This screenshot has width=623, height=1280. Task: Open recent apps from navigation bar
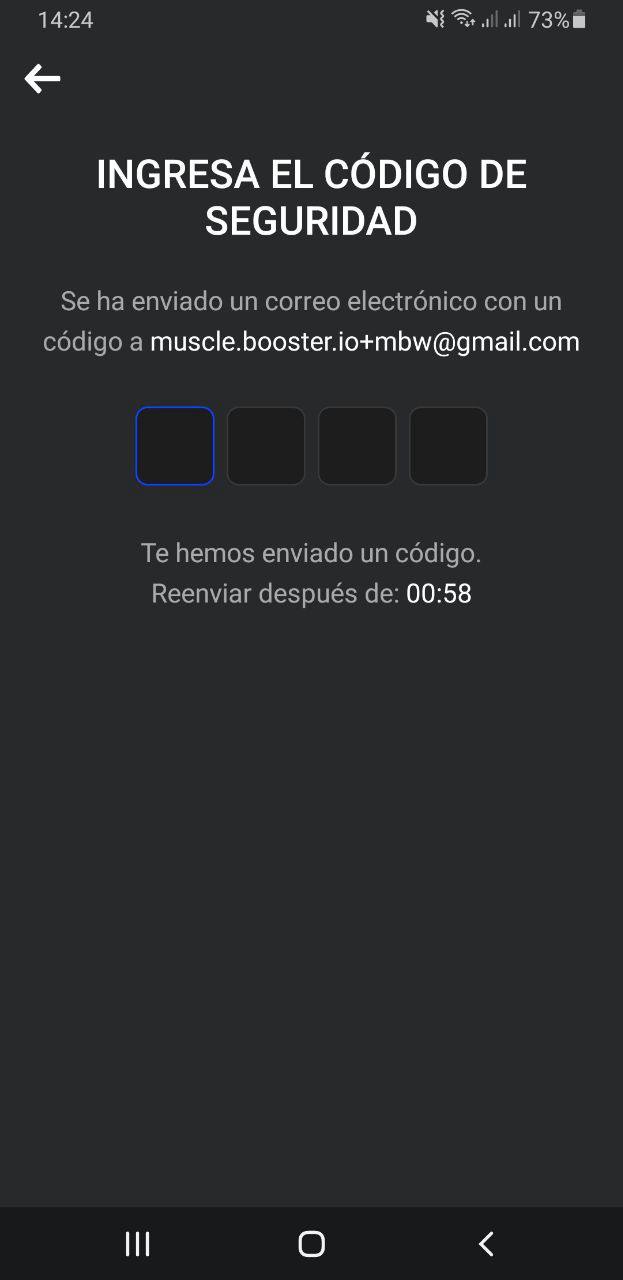138,1244
